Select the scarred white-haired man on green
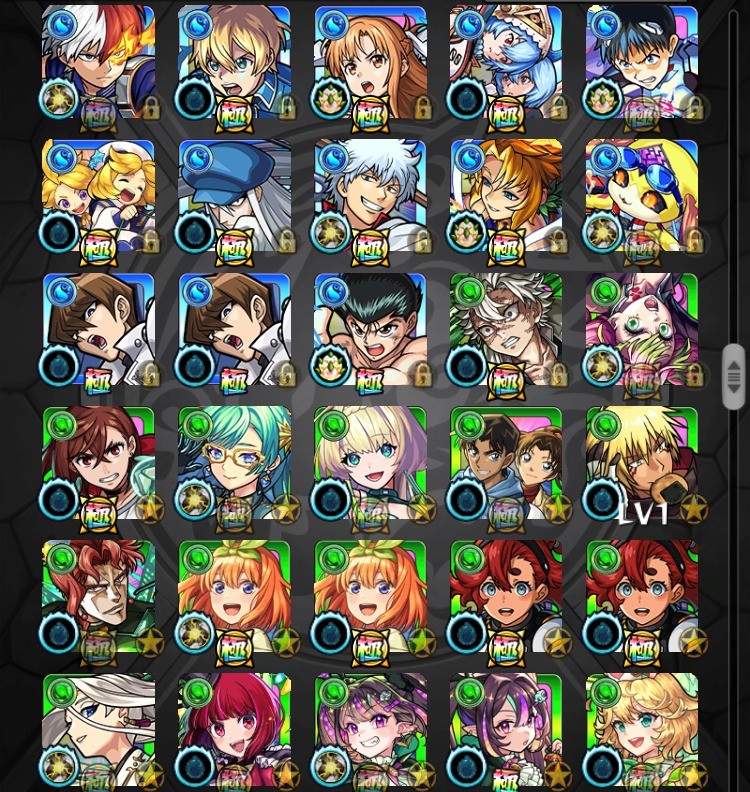Screen dimensions: 750x792 click(506, 330)
